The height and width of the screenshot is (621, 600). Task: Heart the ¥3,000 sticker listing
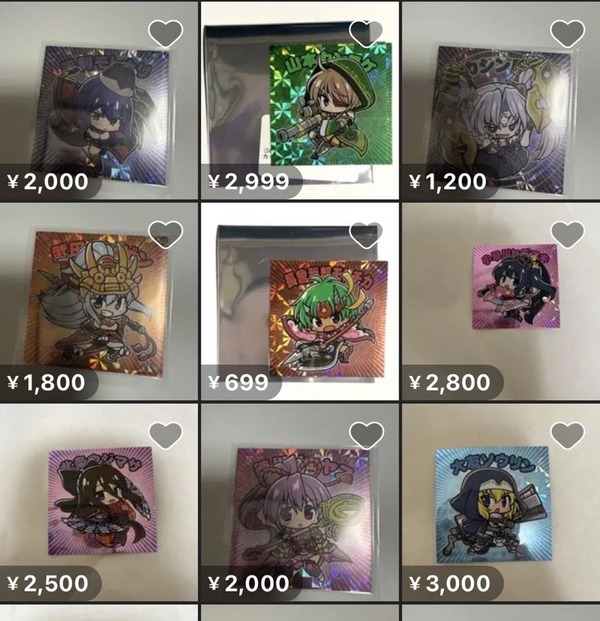click(567, 435)
